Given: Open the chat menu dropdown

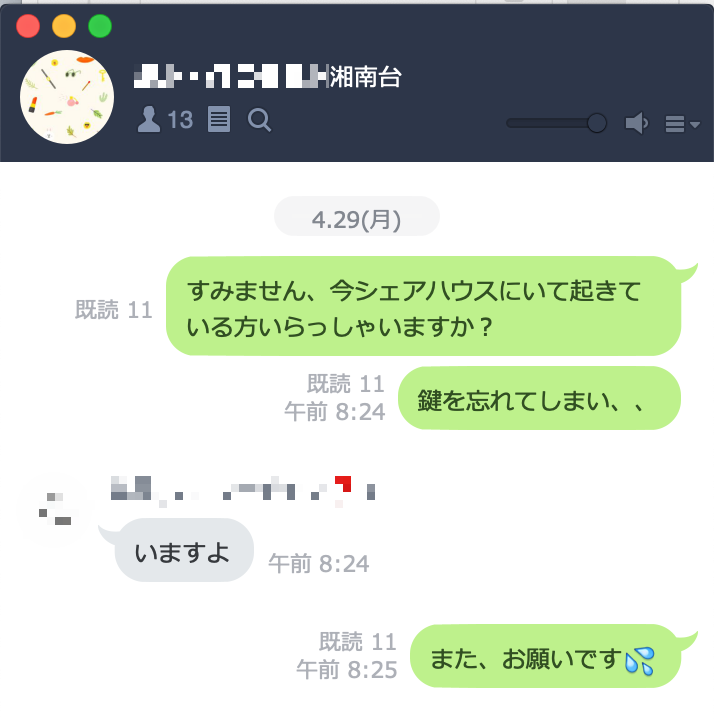Looking at the screenshot, I should tap(681, 124).
